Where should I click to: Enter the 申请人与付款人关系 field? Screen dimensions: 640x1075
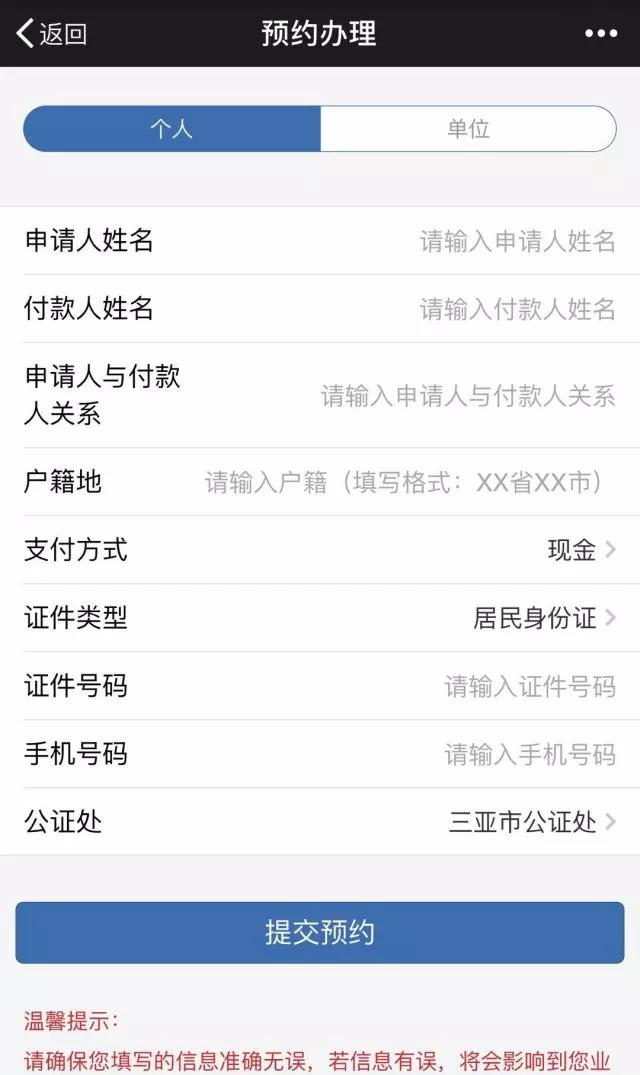320,396
